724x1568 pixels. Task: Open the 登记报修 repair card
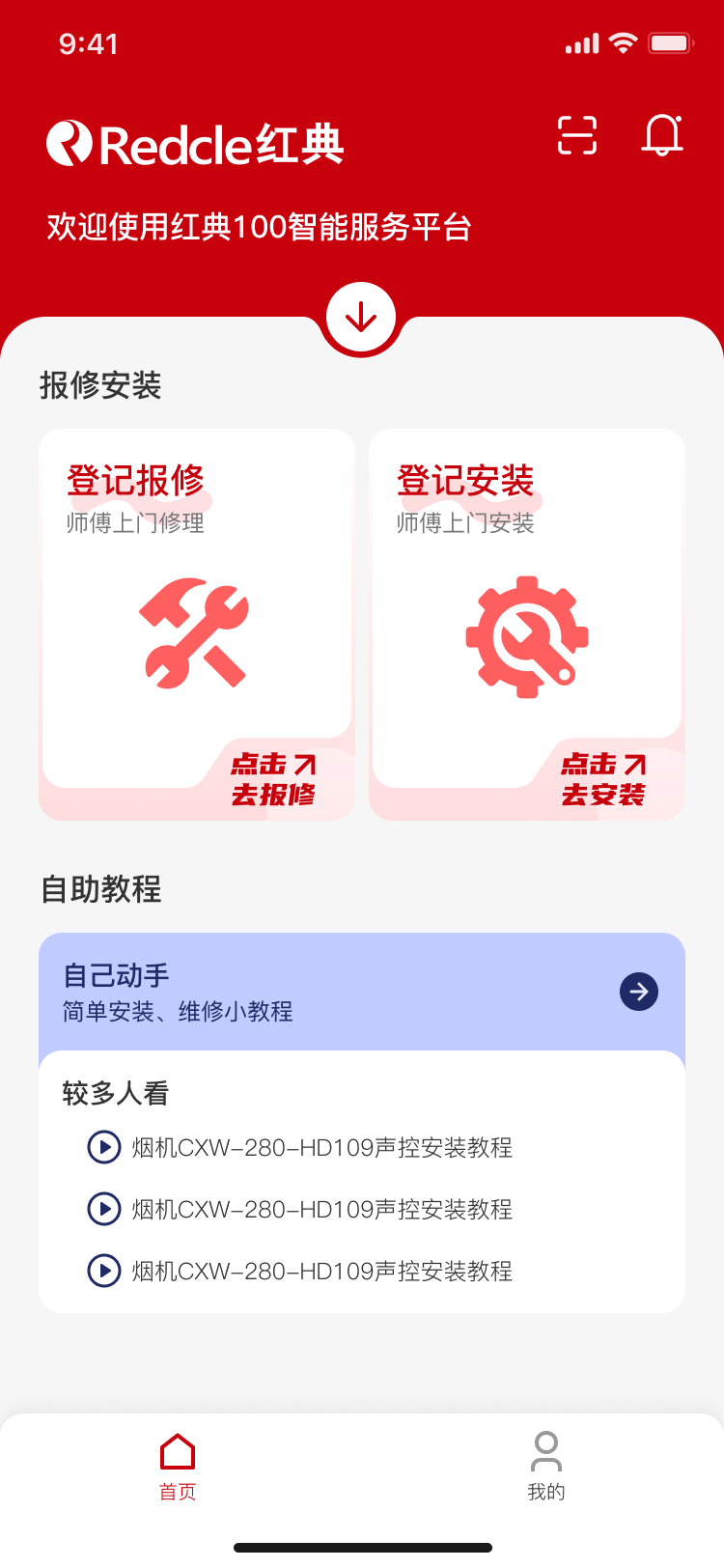(x=197, y=625)
